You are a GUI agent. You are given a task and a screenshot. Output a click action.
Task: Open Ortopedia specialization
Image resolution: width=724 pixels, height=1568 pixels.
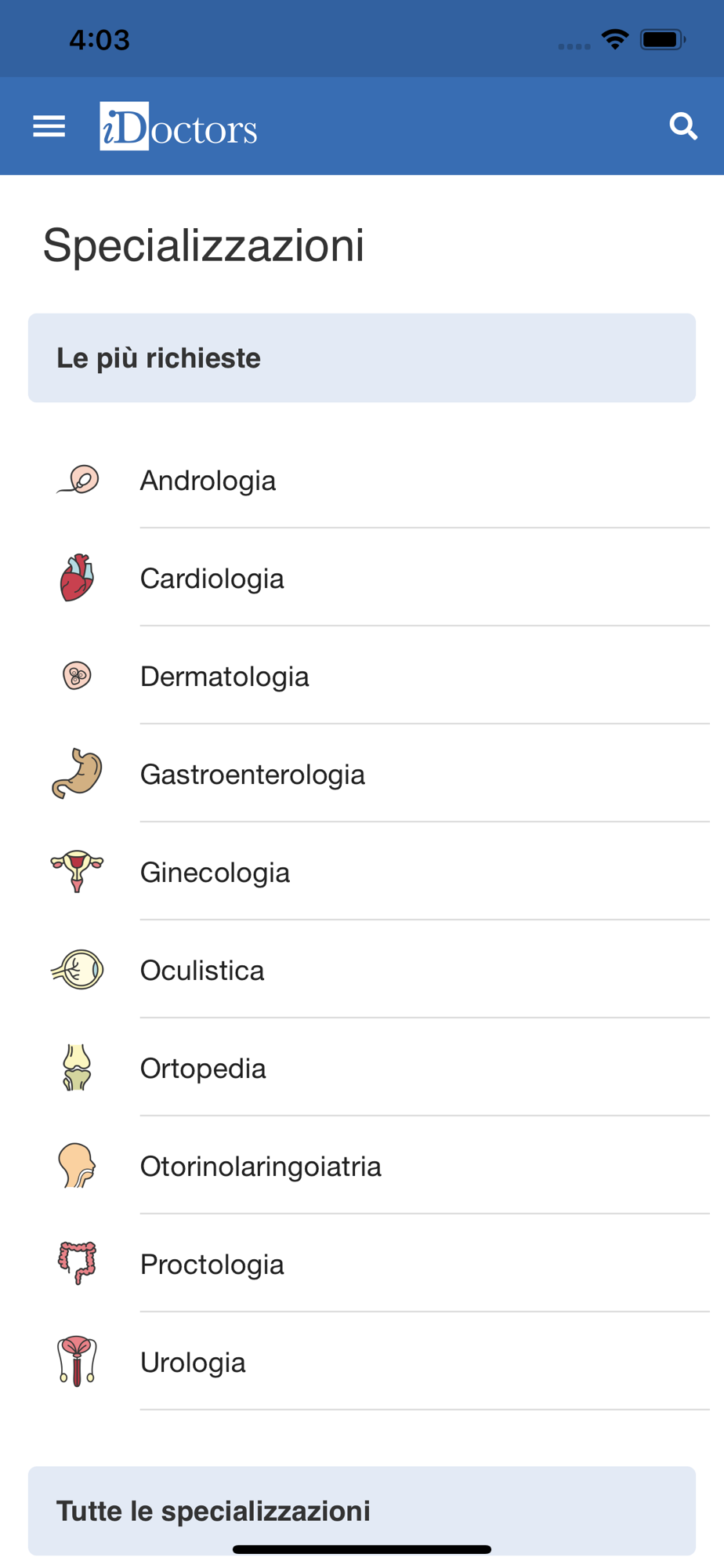(x=362, y=1068)
